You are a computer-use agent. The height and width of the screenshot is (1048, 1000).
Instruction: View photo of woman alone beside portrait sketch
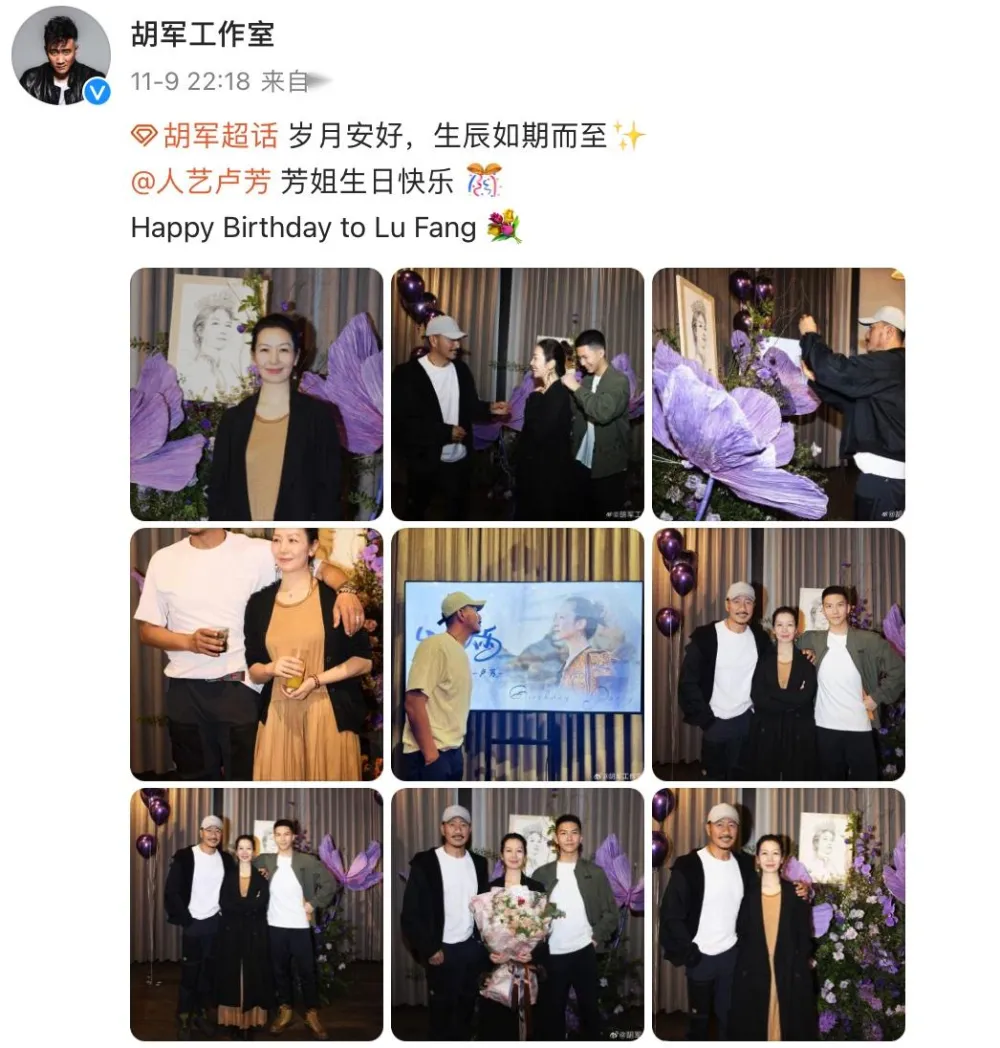pyautogui.click(x=256, y=394)
